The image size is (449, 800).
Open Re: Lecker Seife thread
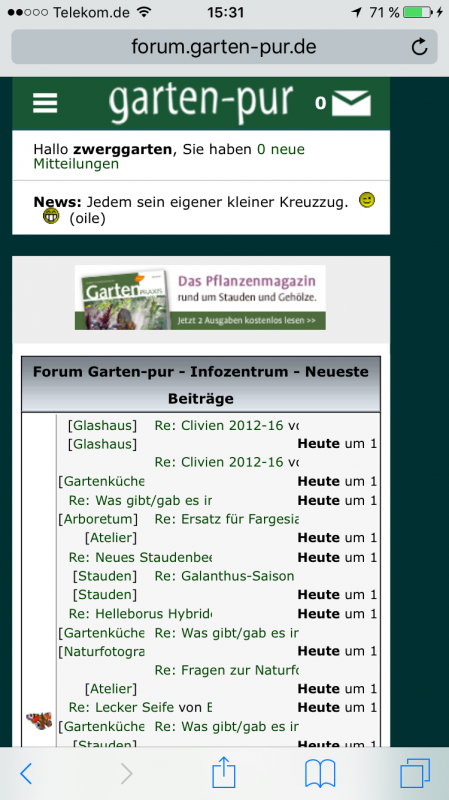(x=121, y=707)
